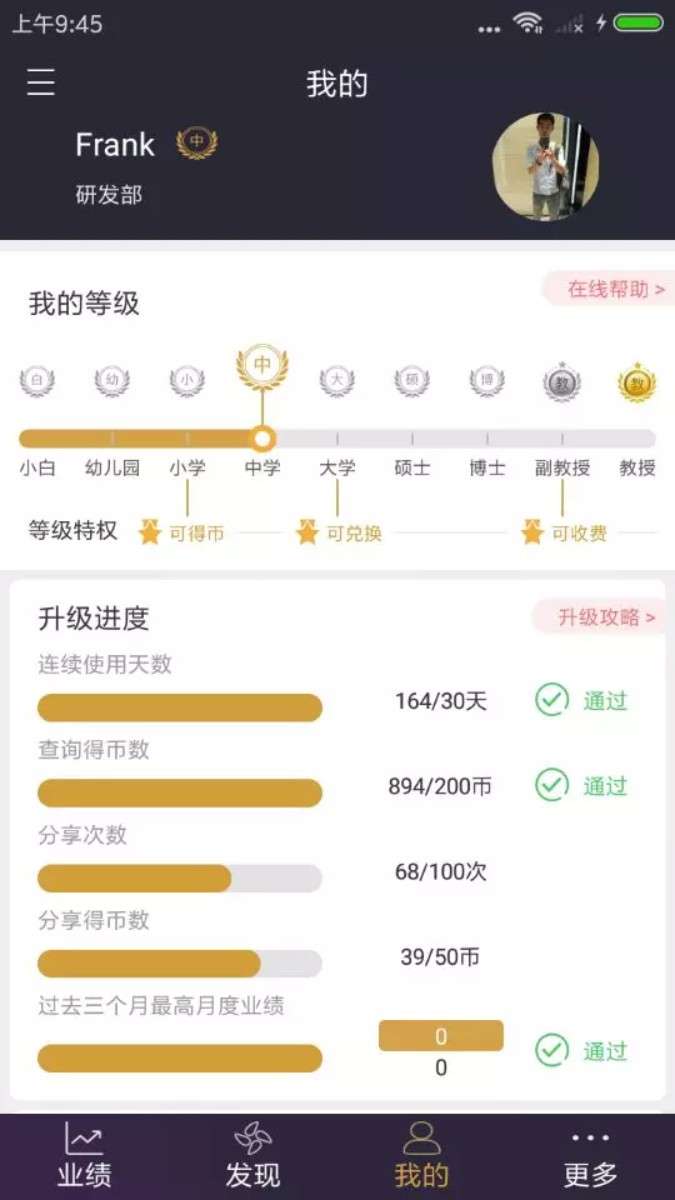Open the 更多 tab
Screen dimensions: 675x1200
coord(590,1156)
